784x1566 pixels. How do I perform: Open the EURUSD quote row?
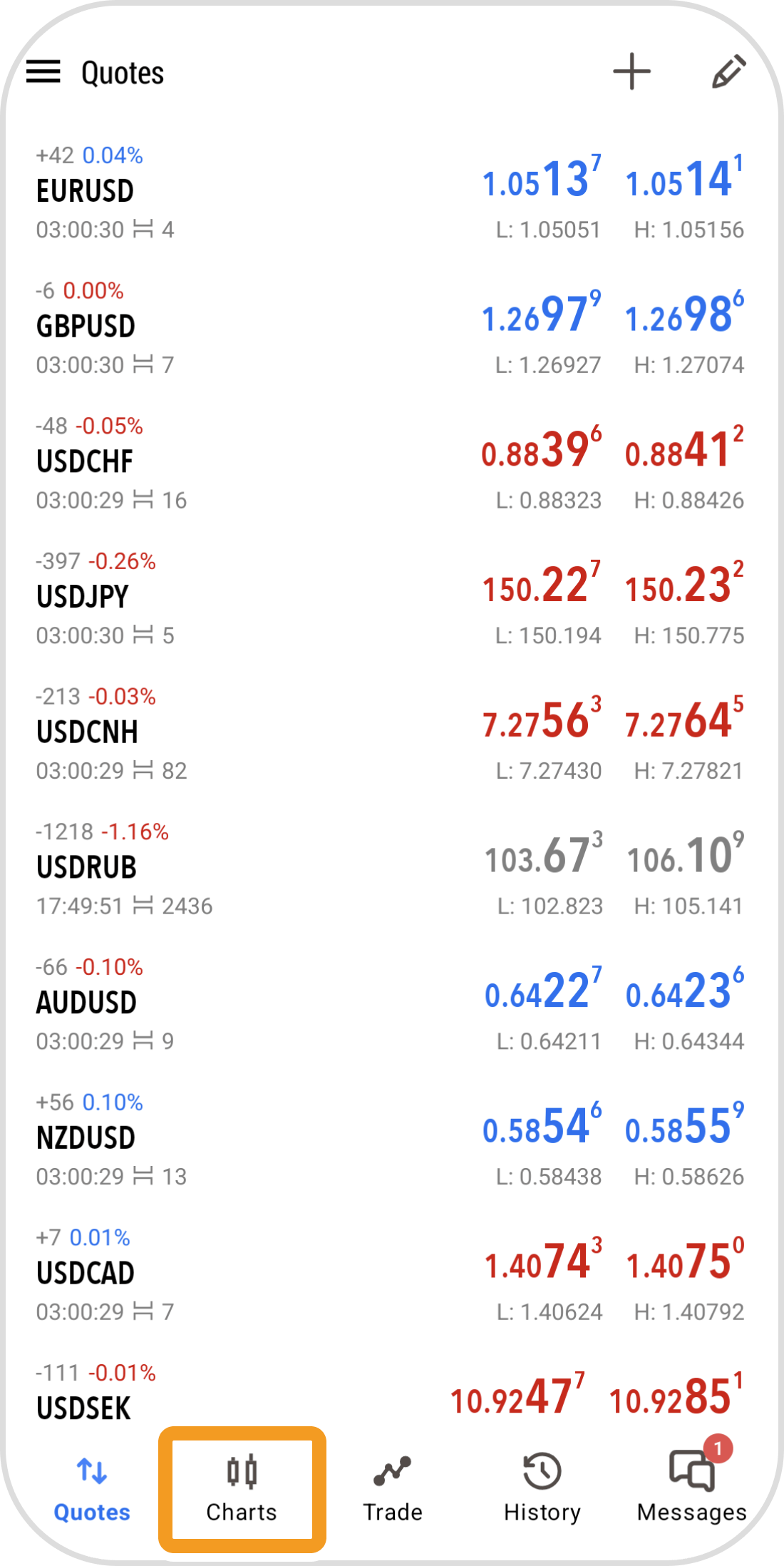click(86, 191)
